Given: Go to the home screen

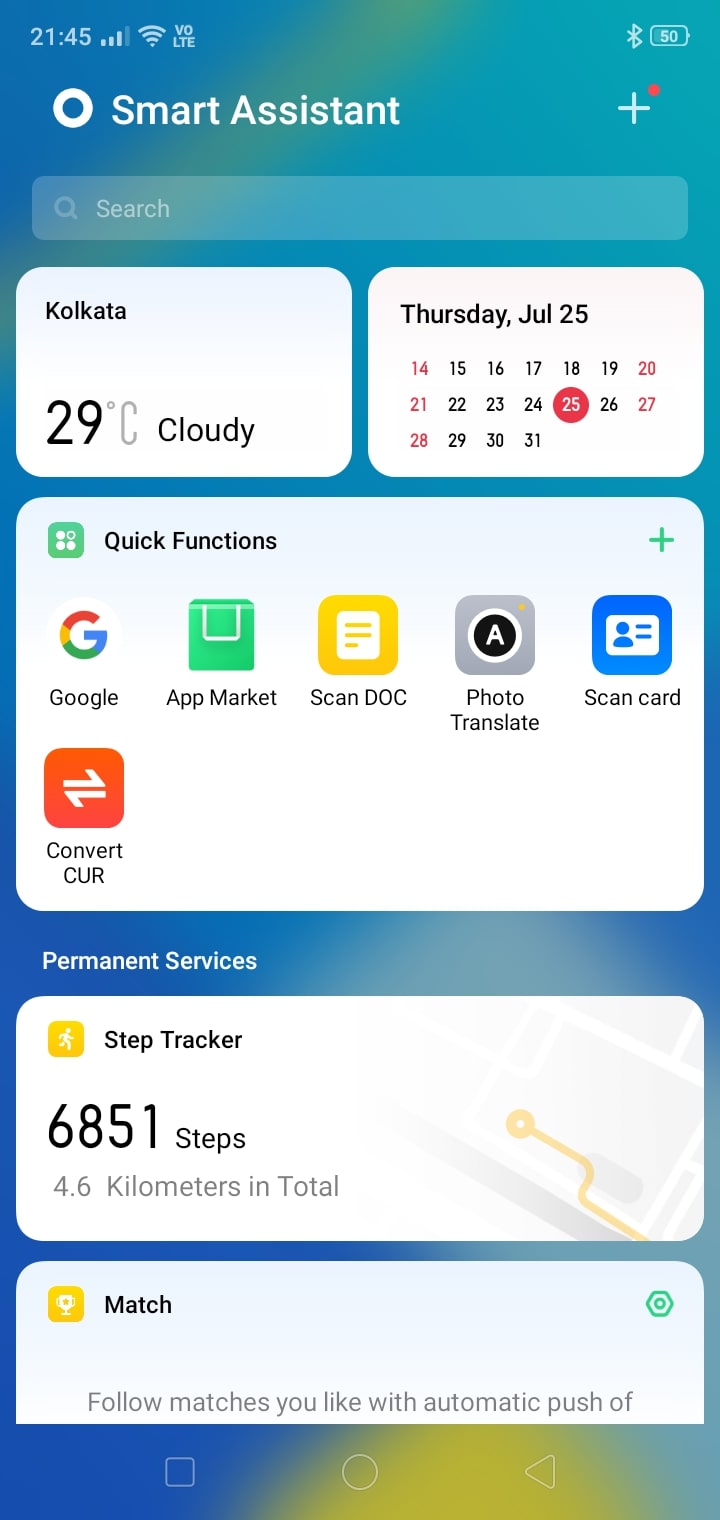Looking at the screenshot, I should point(360,1471).
